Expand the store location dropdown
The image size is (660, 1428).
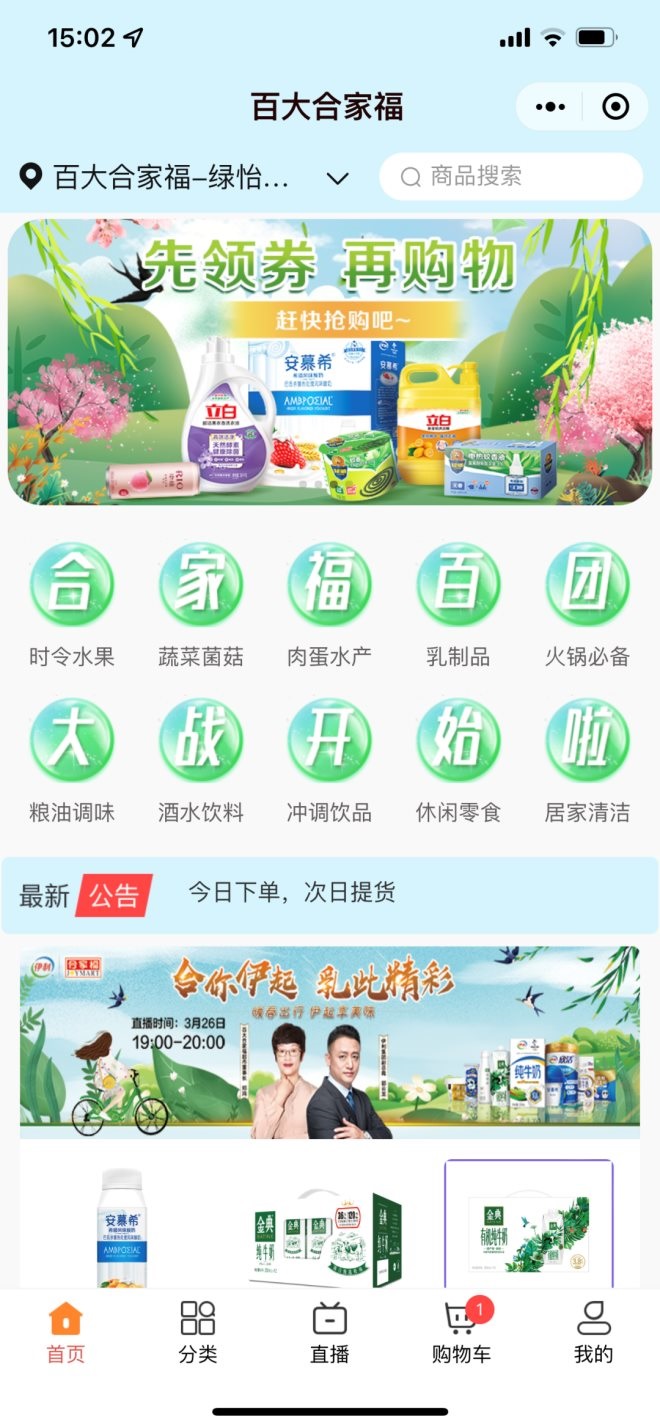coord(338,179)
